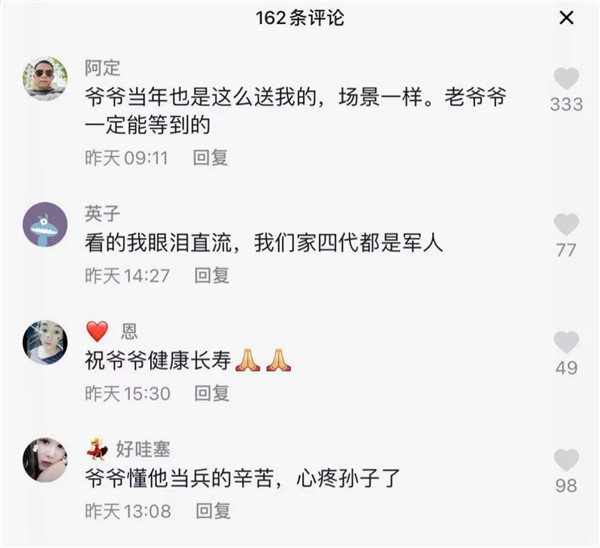Like 英子's comment

point(567,224)
